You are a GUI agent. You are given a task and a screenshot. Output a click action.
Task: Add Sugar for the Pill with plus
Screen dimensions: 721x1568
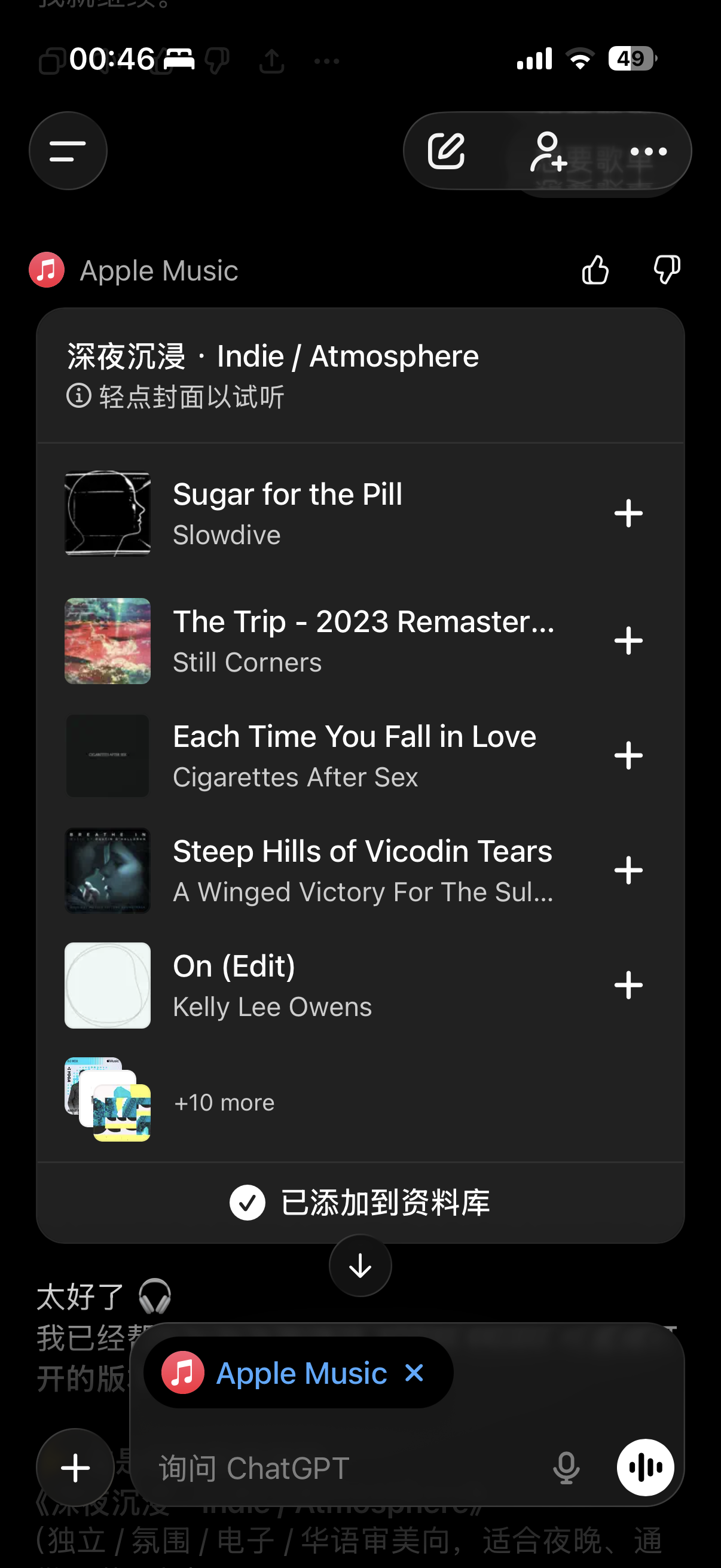click(x=628, y=513)
